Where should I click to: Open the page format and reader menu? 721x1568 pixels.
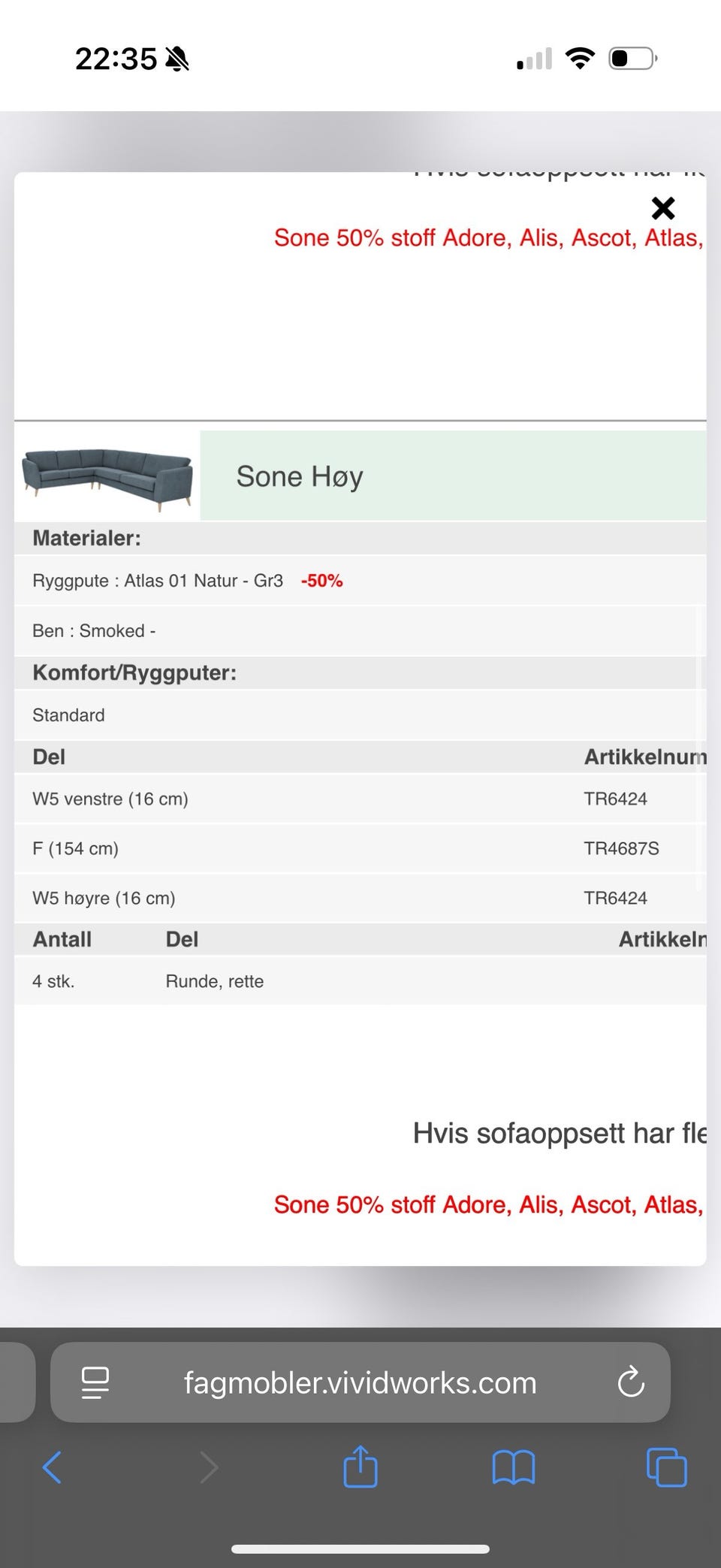coord(93,1383)
